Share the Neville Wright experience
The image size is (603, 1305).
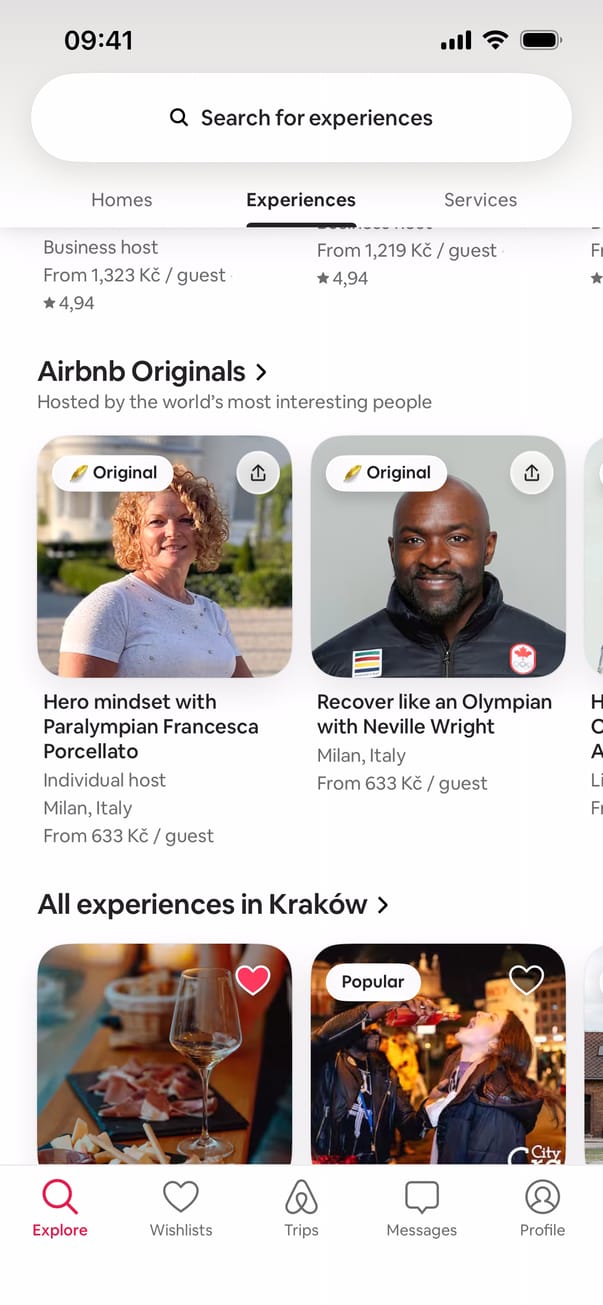(x=531, y=473)
